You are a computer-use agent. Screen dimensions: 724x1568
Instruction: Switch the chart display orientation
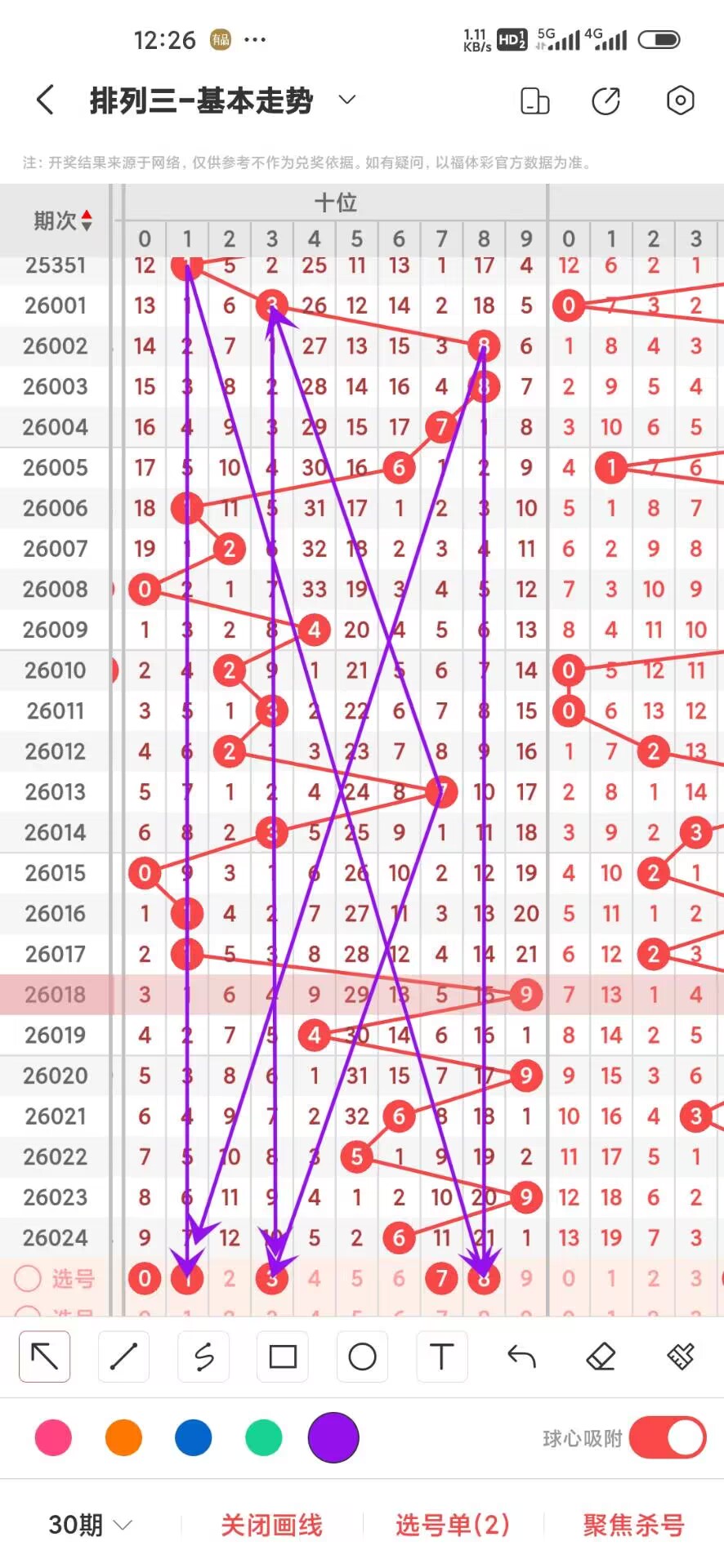click(x=534, y=100)
